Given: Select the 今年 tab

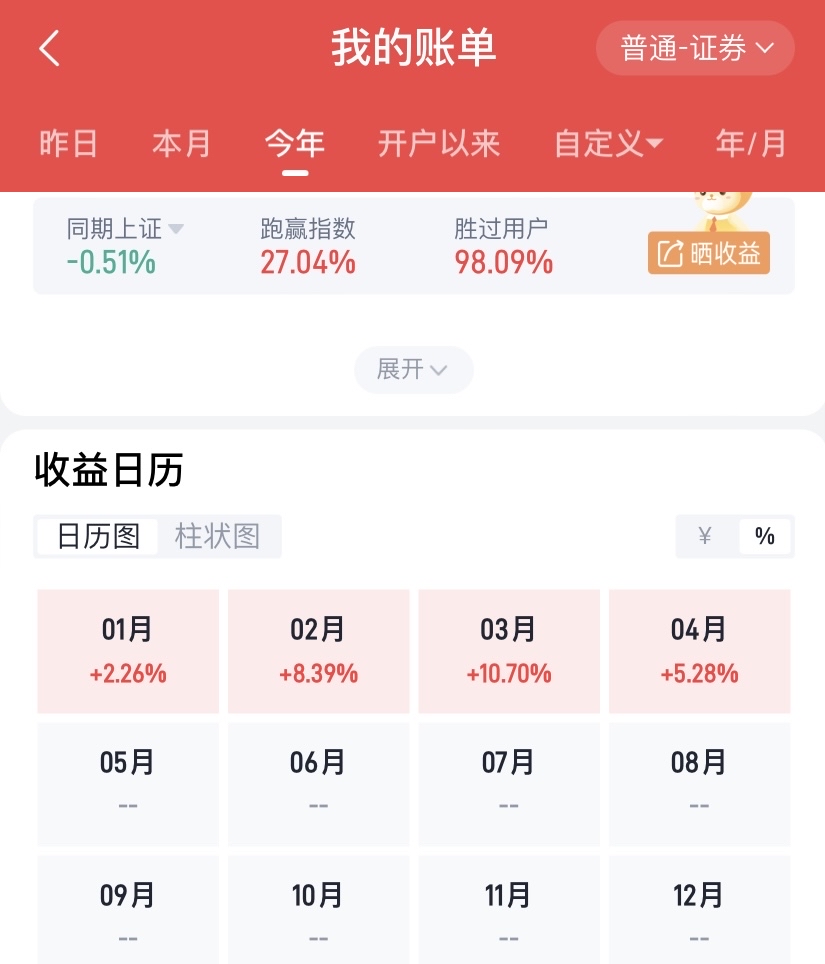Looking at the screenshot, I should 294,144.
